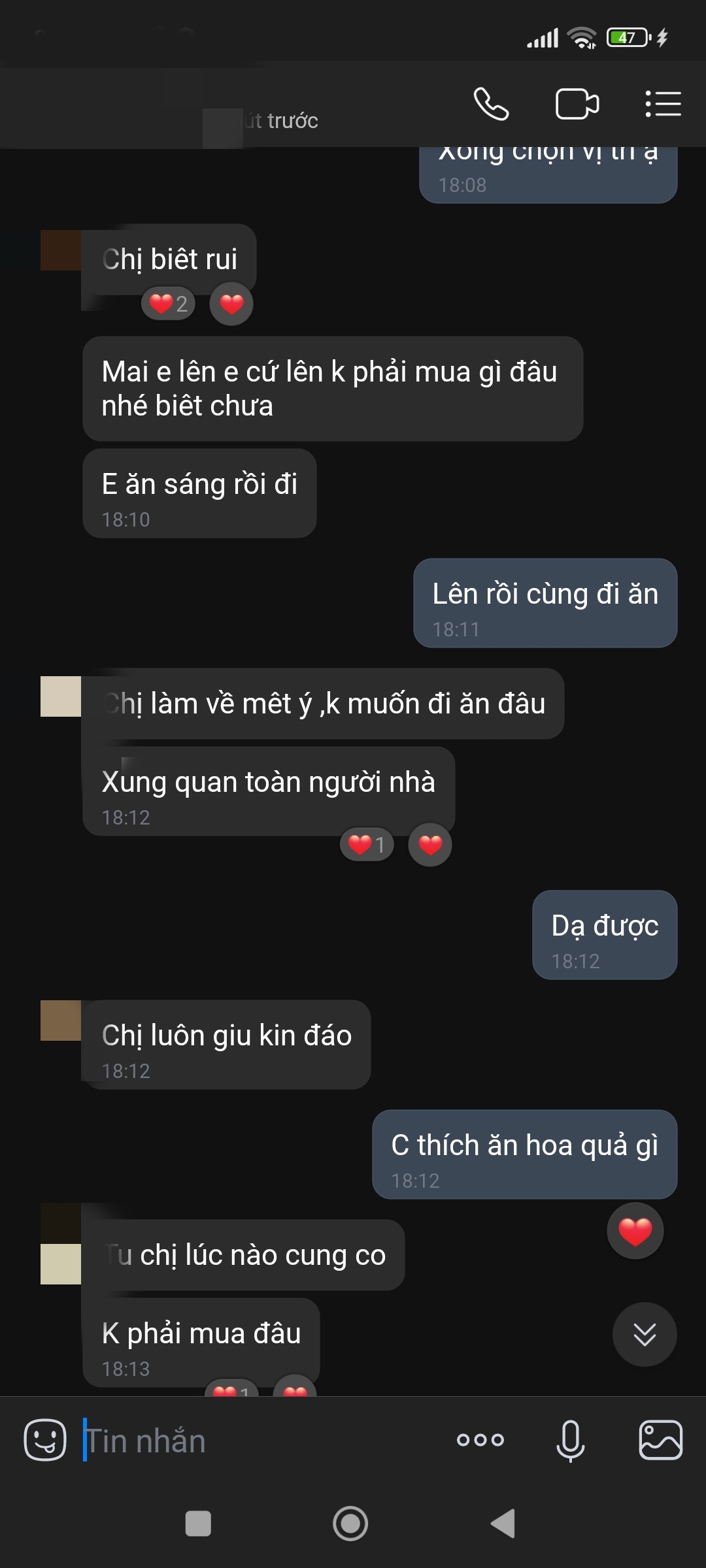Record a voice message

coord(570,1440)
